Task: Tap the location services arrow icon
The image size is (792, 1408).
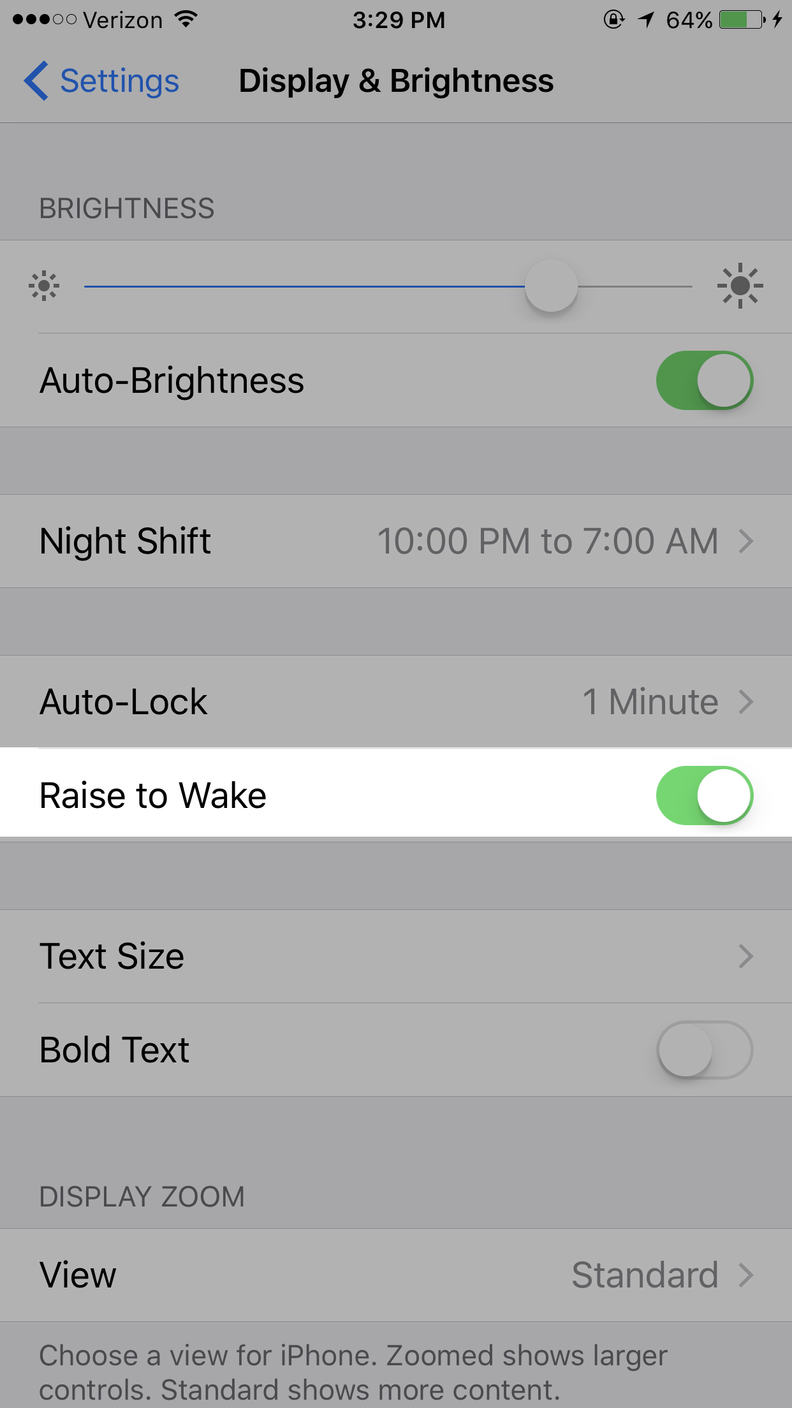Action: tap(646, 18)
